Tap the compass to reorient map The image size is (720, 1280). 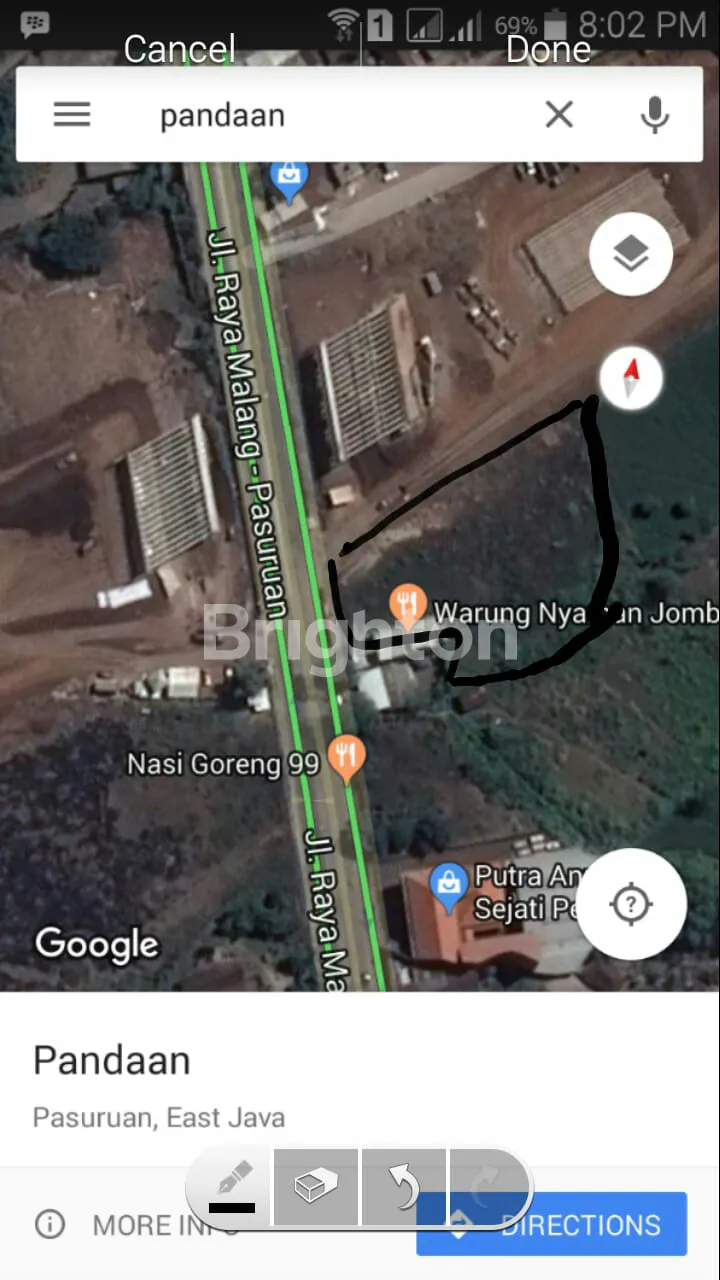click(x=630, y=379)
